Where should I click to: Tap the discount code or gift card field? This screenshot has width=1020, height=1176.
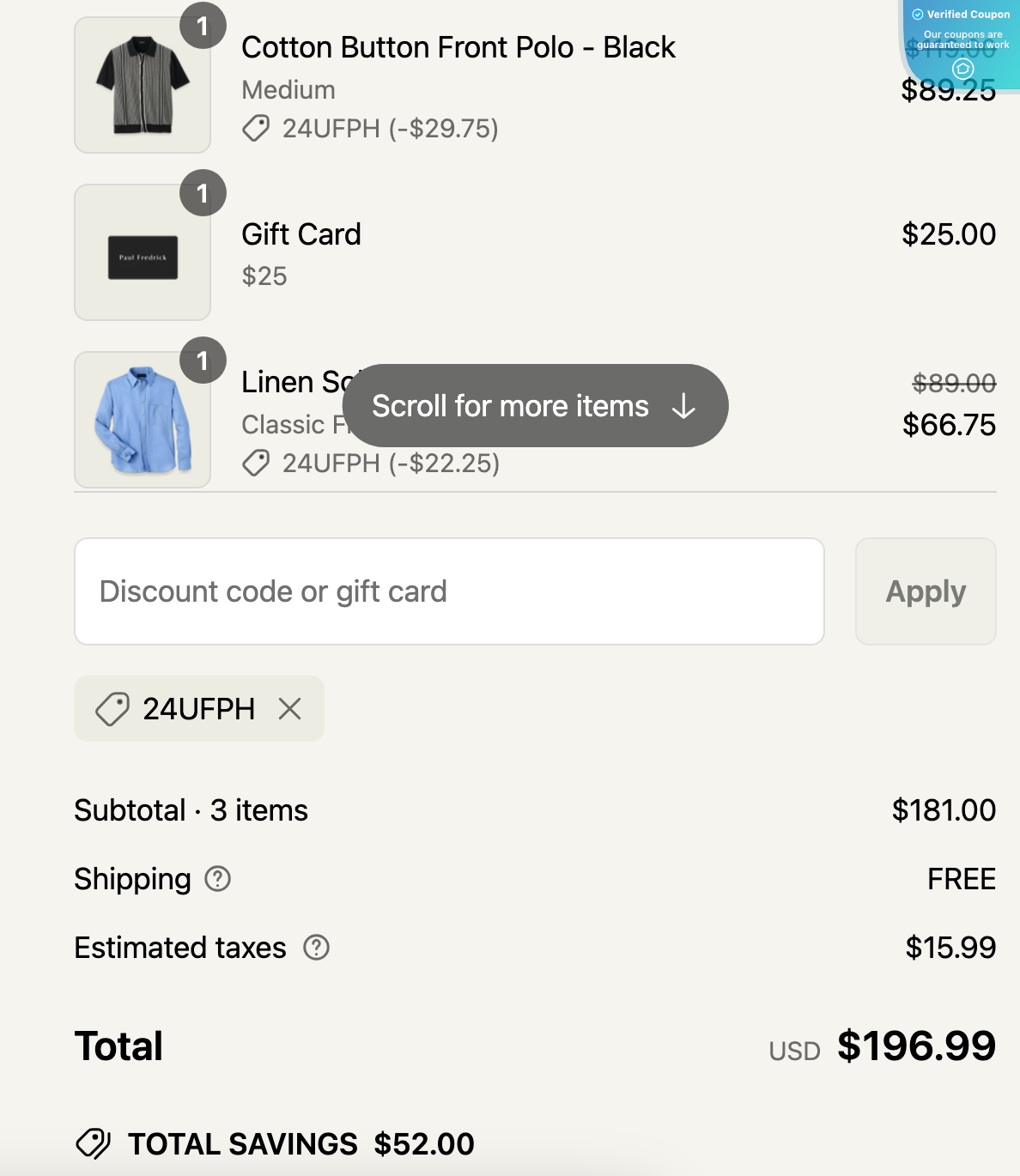[x=449, y=591]
